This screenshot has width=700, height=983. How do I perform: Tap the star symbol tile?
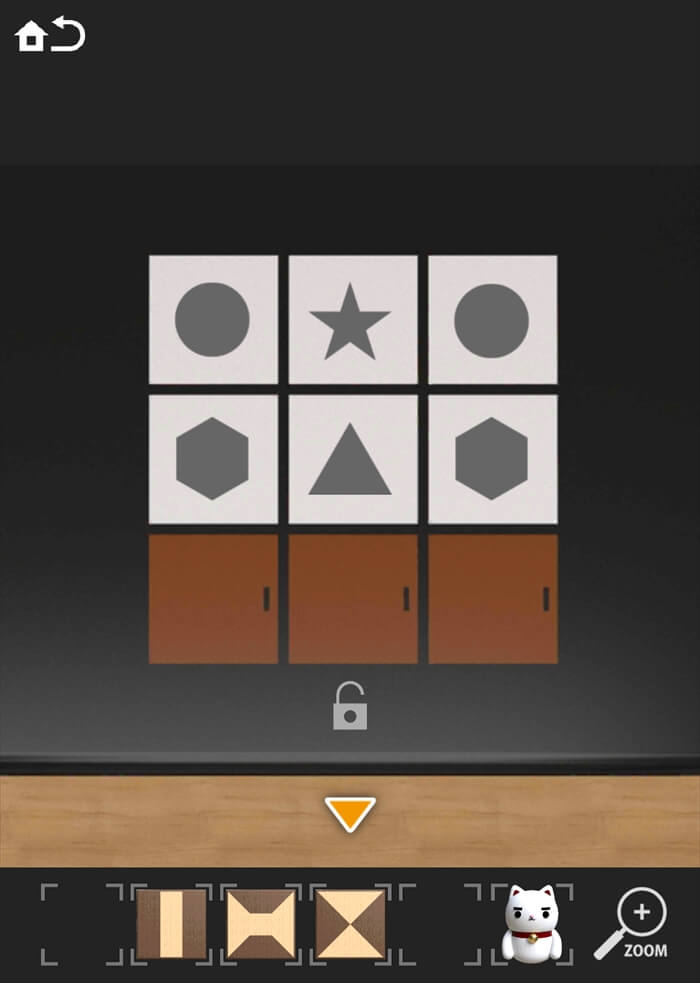352,320
